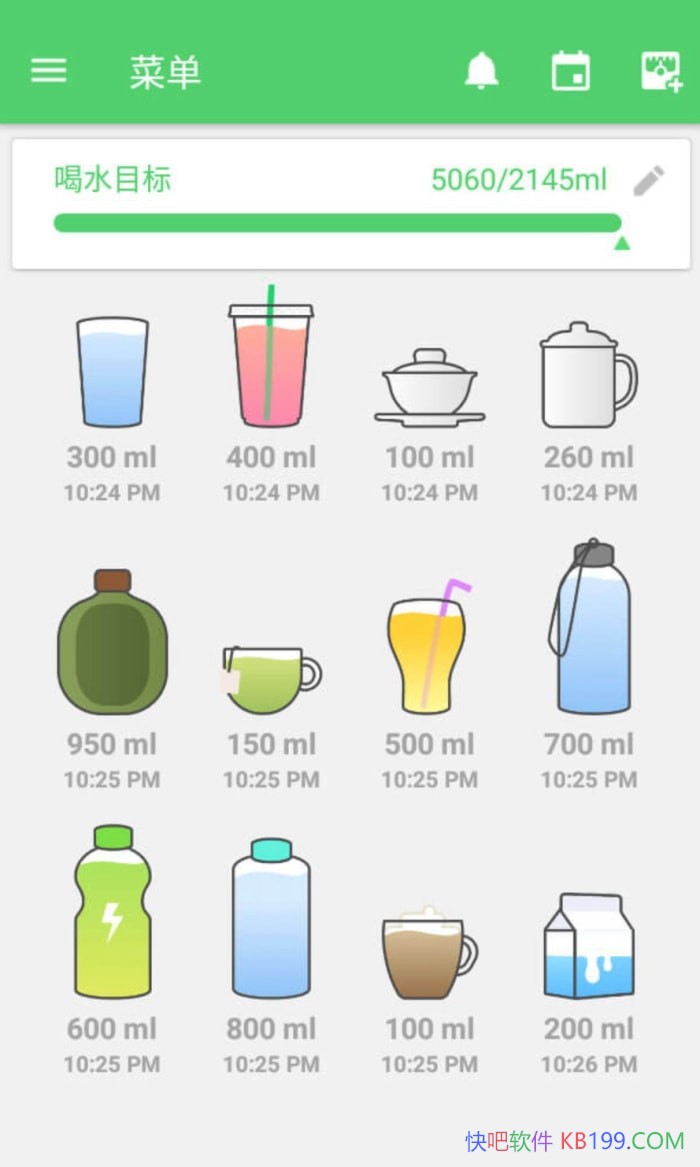Viewport: 700px width, 1167px height.
Task: Open the reminder bell settings
Action: (481, 71)
